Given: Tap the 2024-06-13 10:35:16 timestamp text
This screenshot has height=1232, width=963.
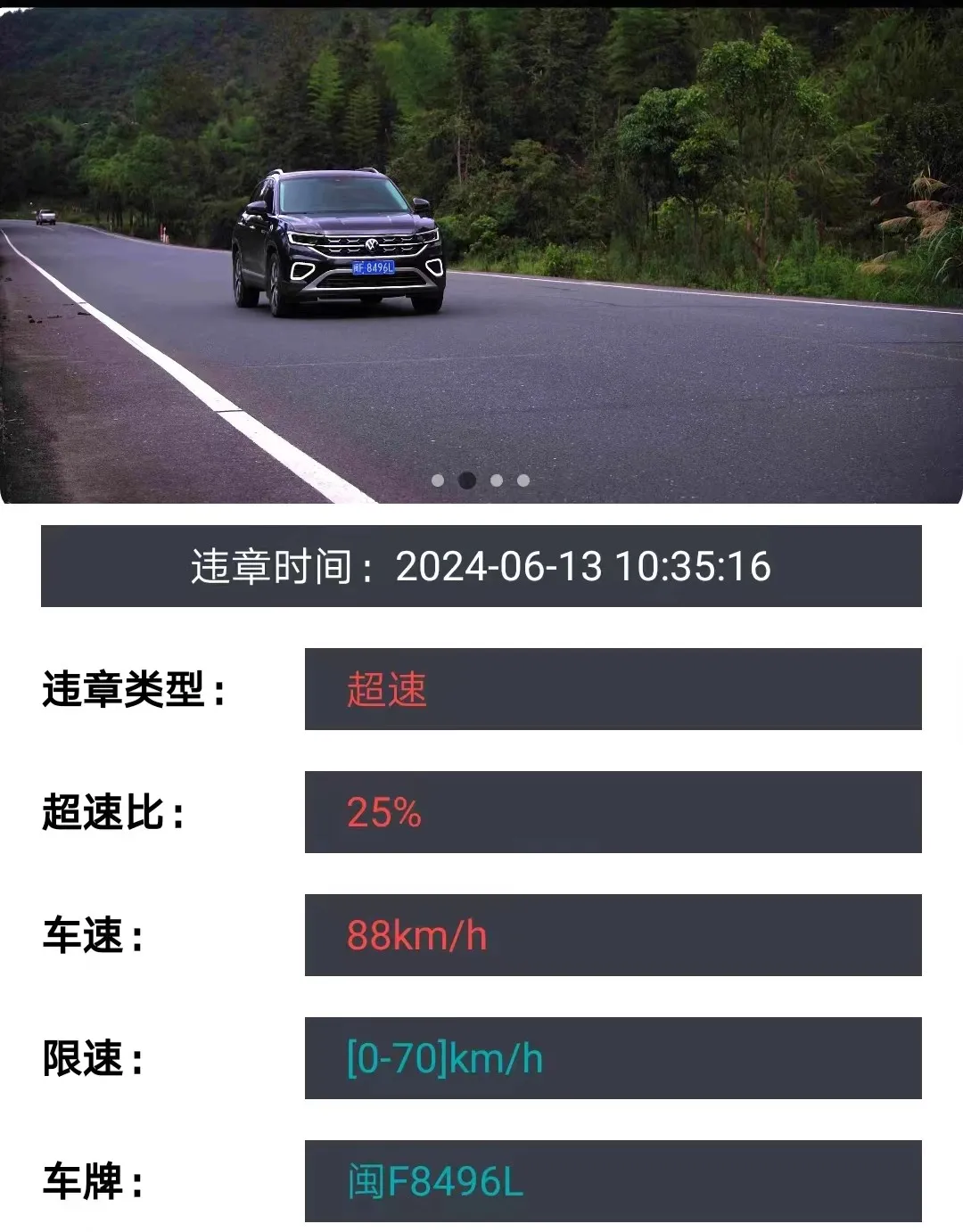Looking at the screenshot, I should (588, 564).
